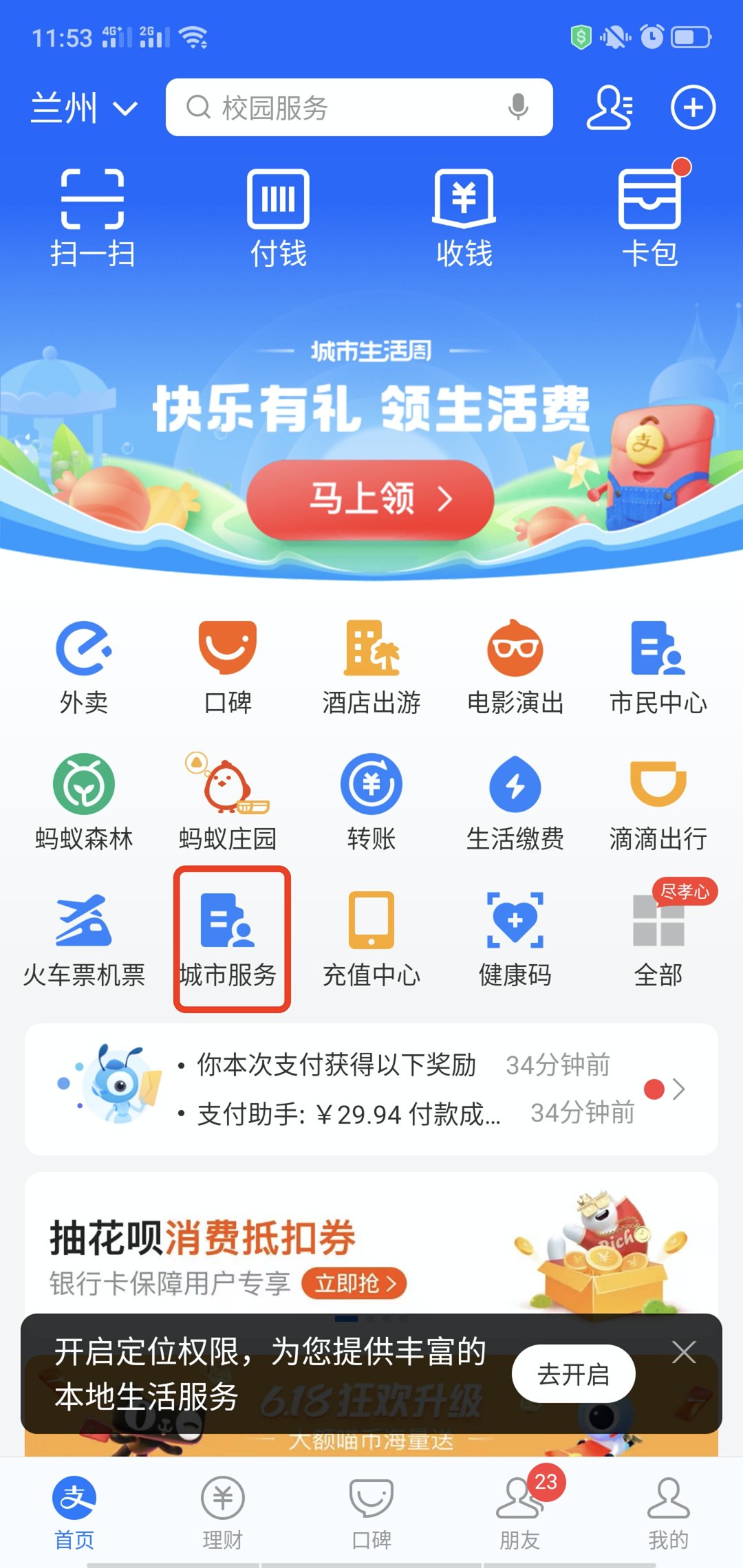Open 扫一扫 scanner
Screen dimensions: 743x1568
pos(92,217)
